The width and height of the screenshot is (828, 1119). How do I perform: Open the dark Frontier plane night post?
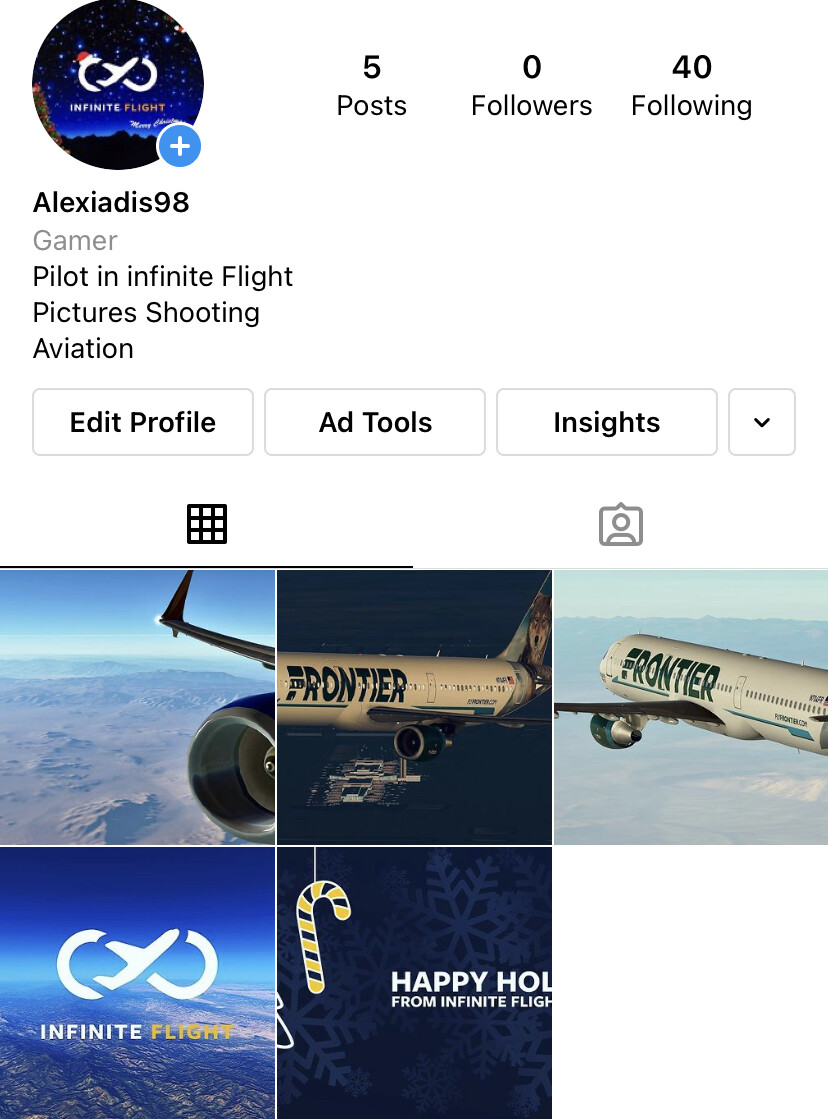coord(414,707)
